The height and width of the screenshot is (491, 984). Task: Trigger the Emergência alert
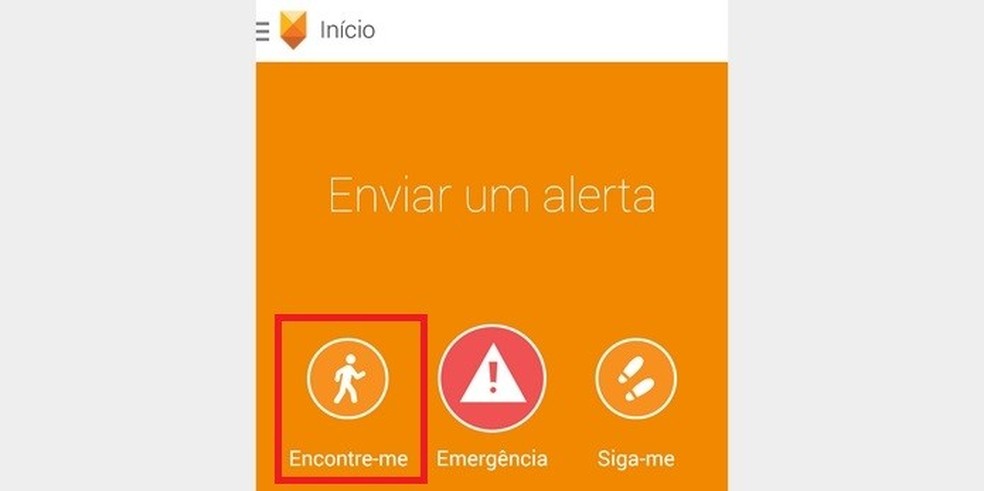click(492, 379)
